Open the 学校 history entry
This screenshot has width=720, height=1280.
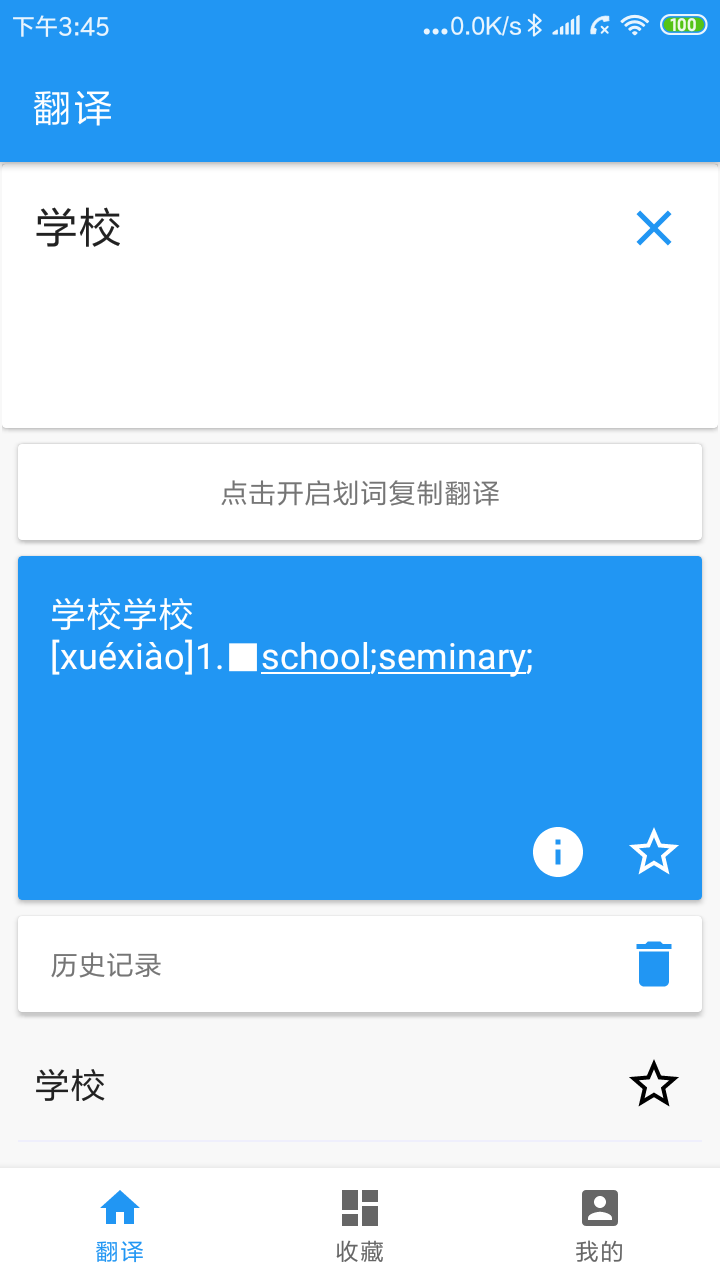pos(300,1085)
